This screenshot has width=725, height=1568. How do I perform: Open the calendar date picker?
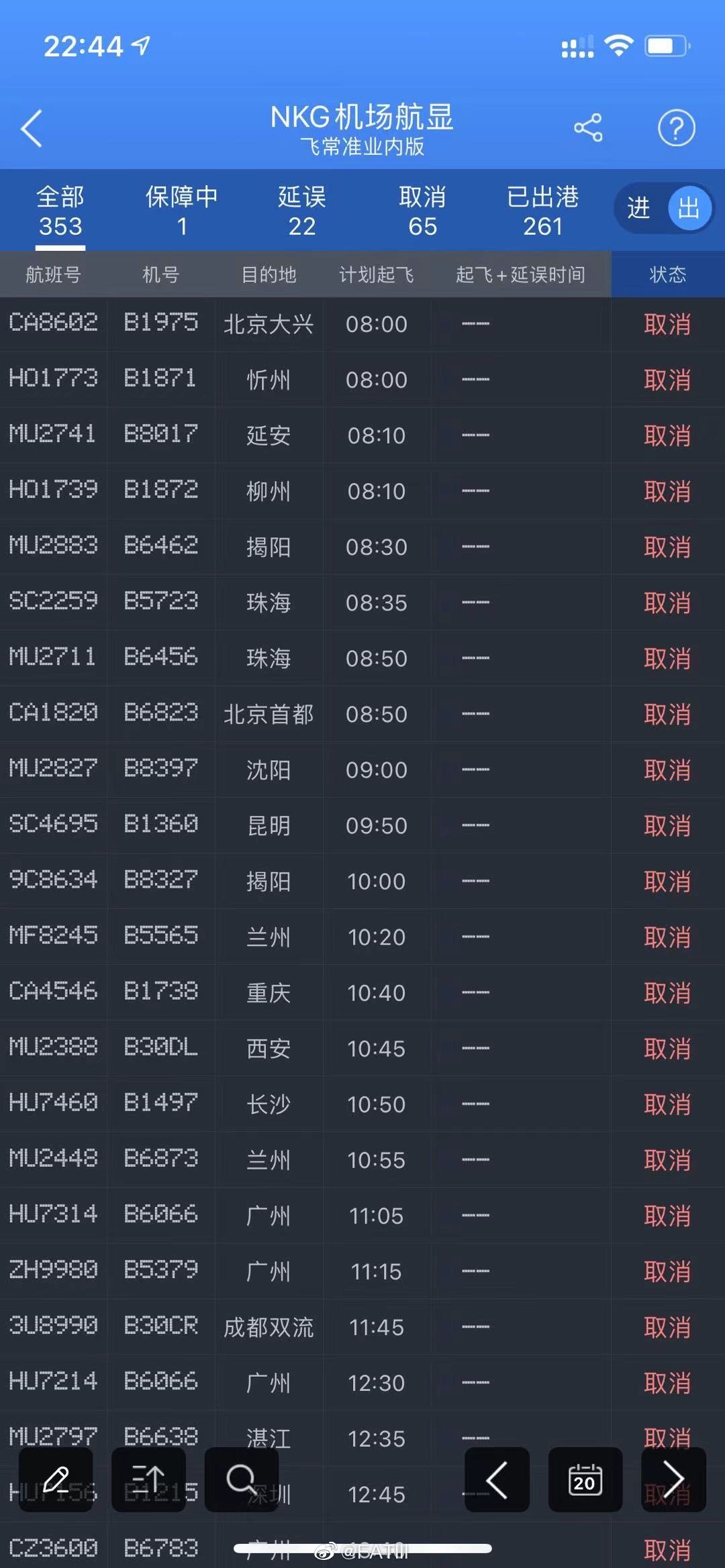click(585, 1479)
